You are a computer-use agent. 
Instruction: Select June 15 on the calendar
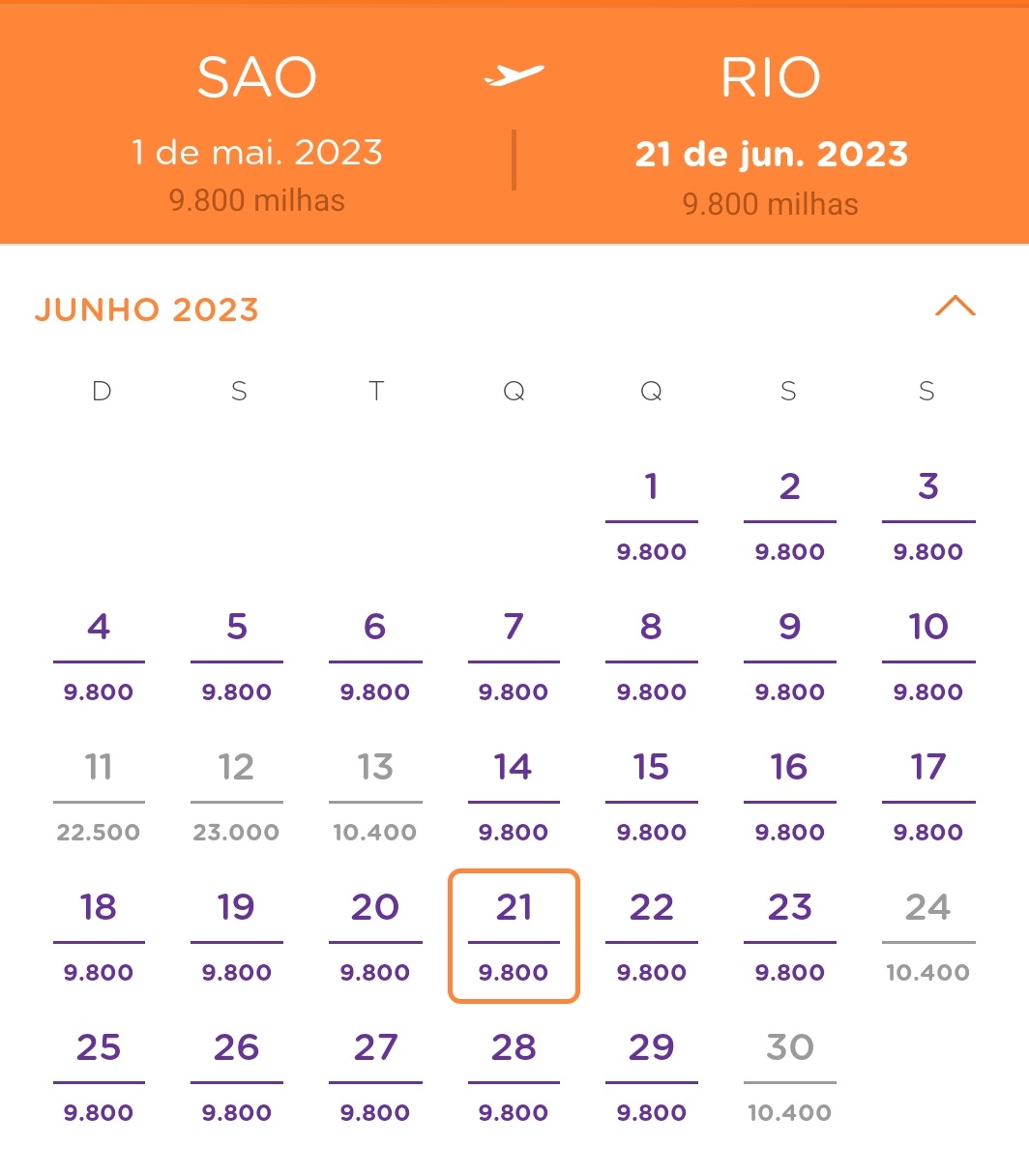(x=651, y=794)
